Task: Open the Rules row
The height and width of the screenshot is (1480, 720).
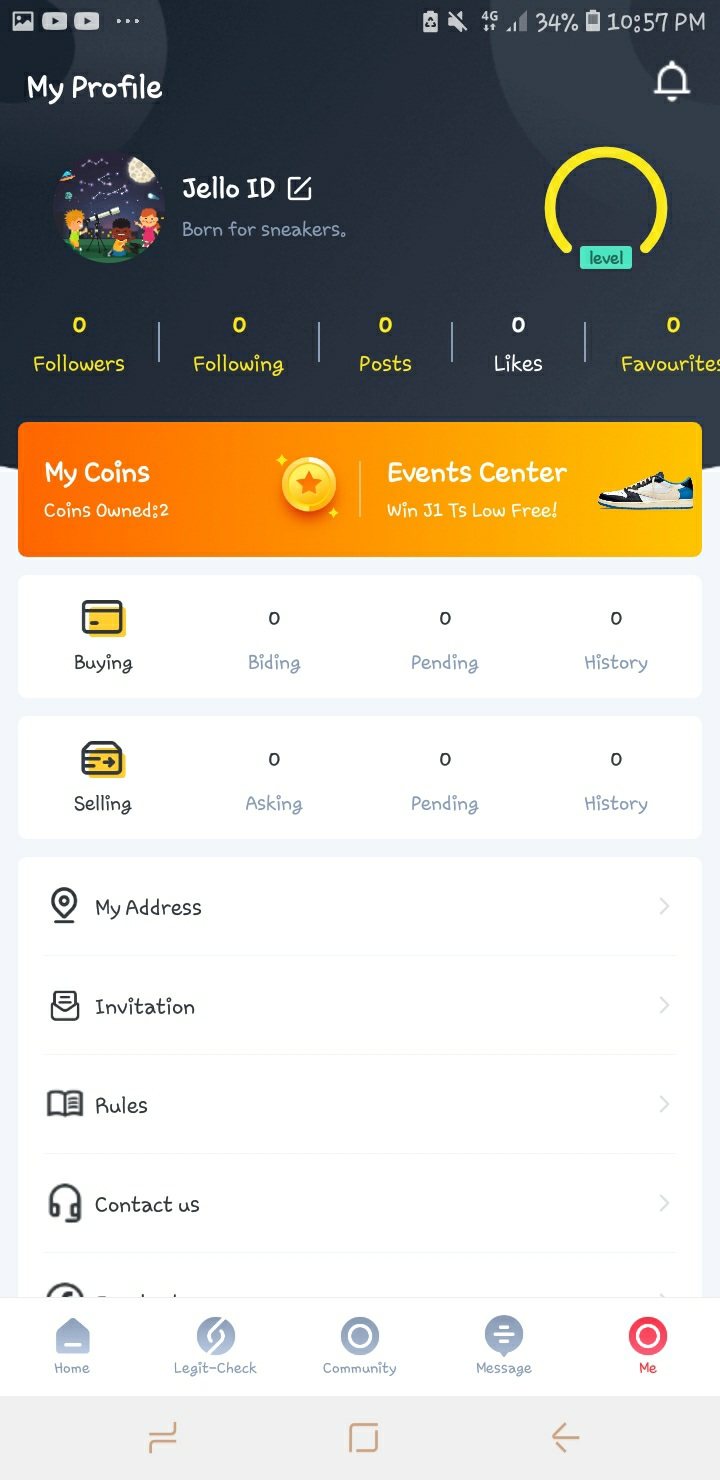Action: coord(360,1105)
